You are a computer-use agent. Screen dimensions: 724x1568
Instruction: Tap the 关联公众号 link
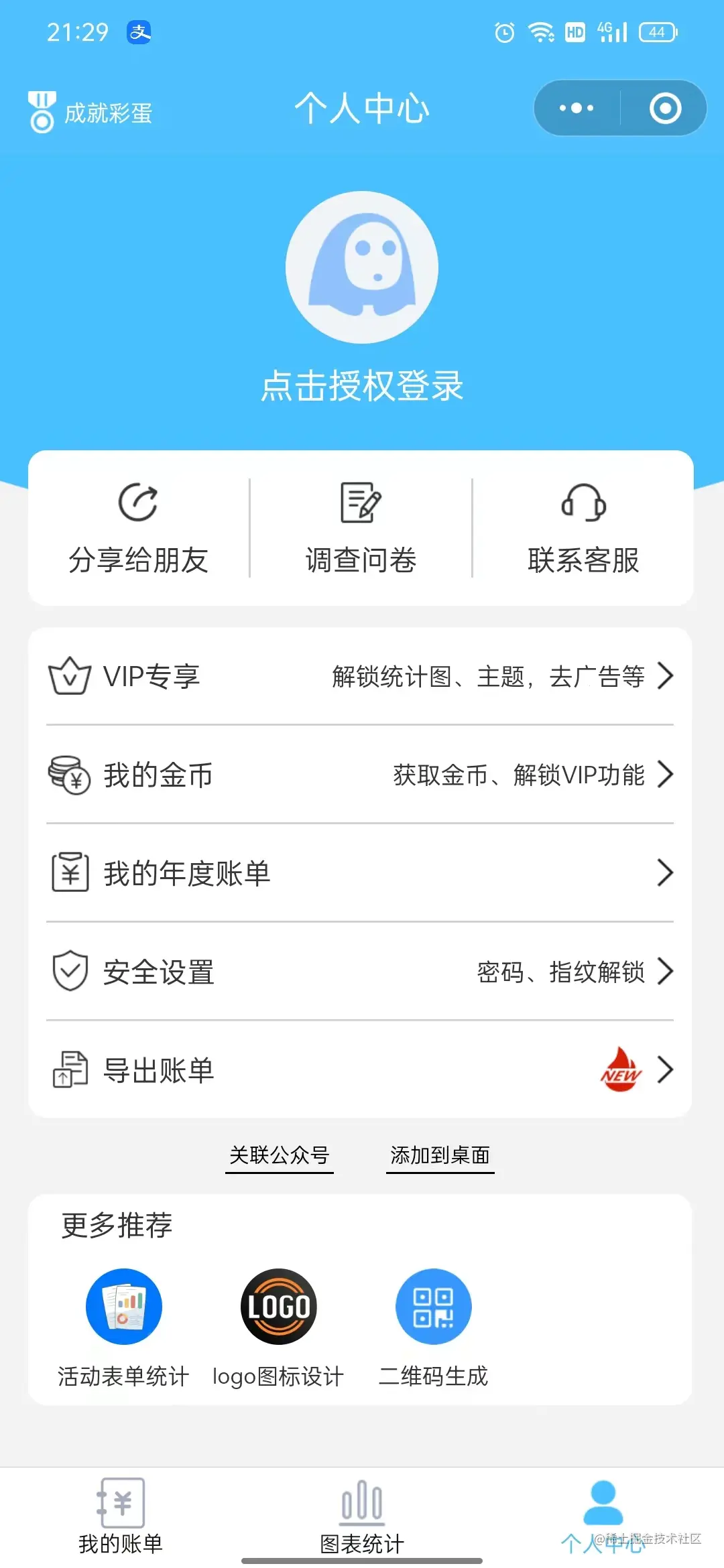click(280, 1155)
